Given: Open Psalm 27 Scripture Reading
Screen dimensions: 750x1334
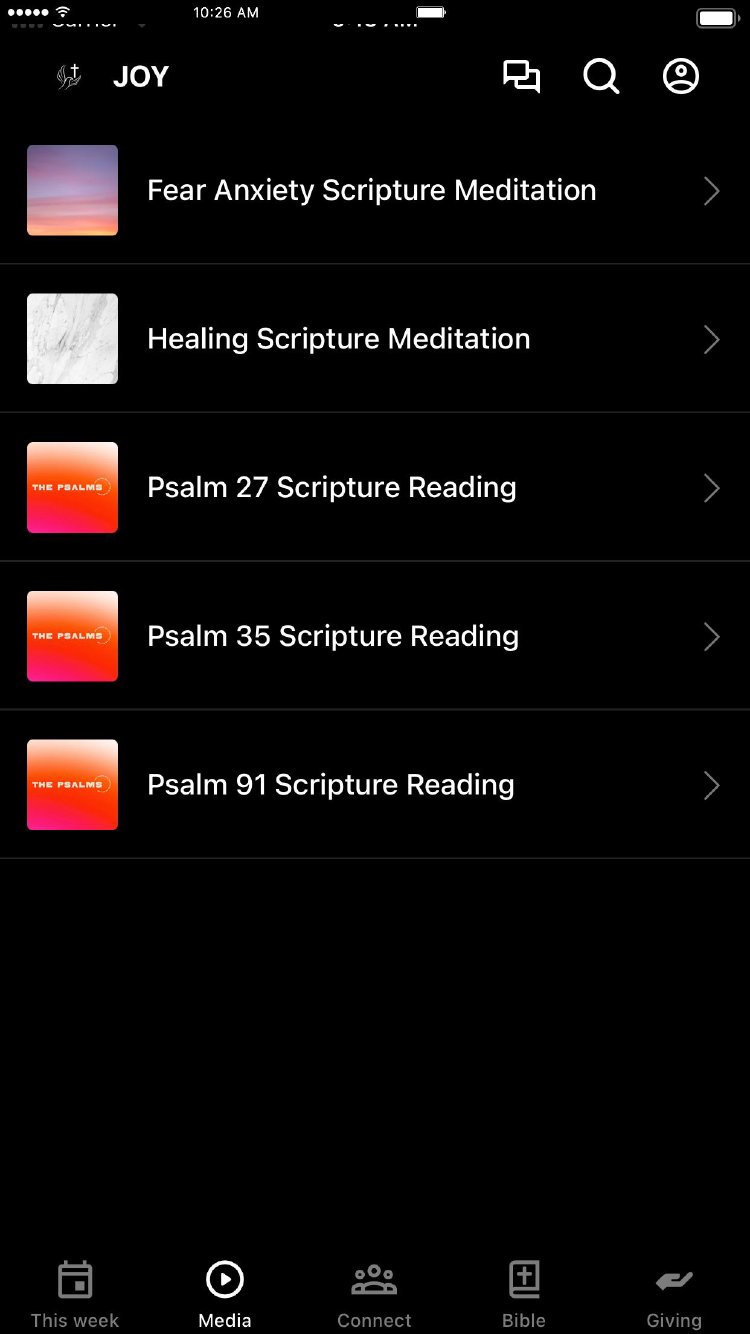Looking at the screenshot, I should coord(331,488).
